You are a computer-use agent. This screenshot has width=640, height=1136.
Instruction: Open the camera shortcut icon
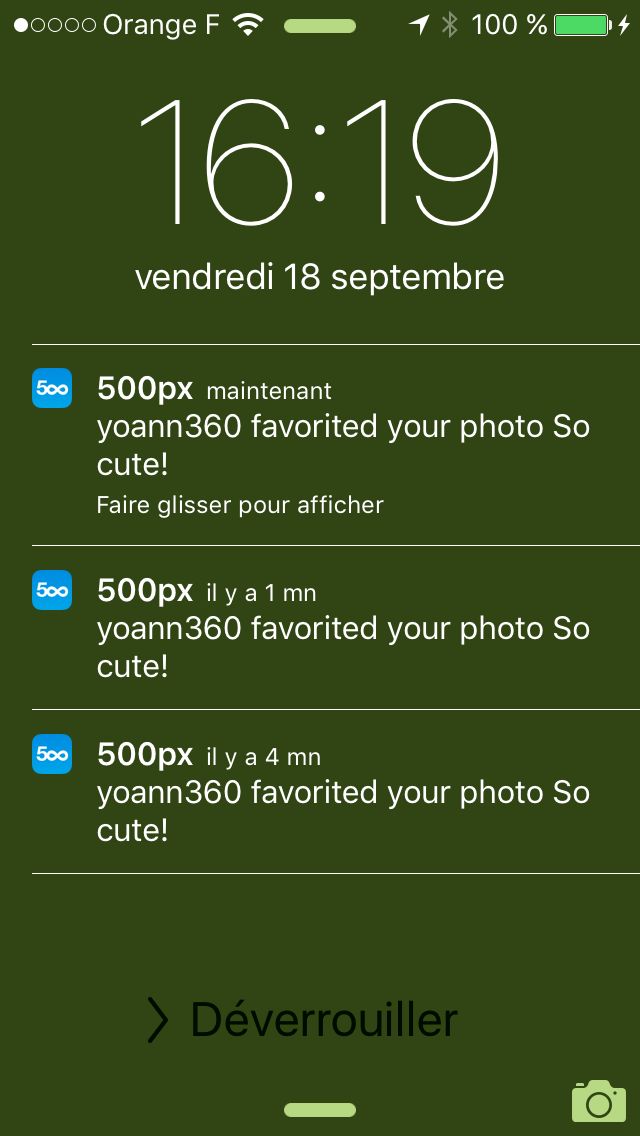tap(598, 1100)
